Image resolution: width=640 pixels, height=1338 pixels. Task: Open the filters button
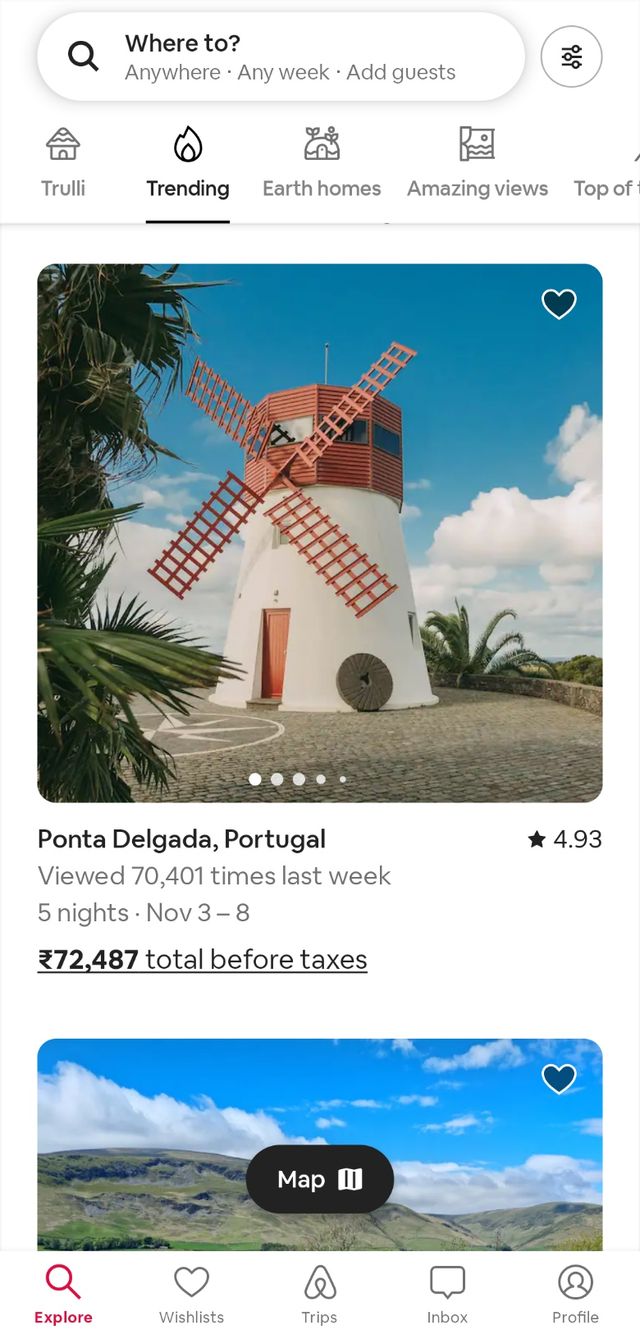[x=571, y=57]
